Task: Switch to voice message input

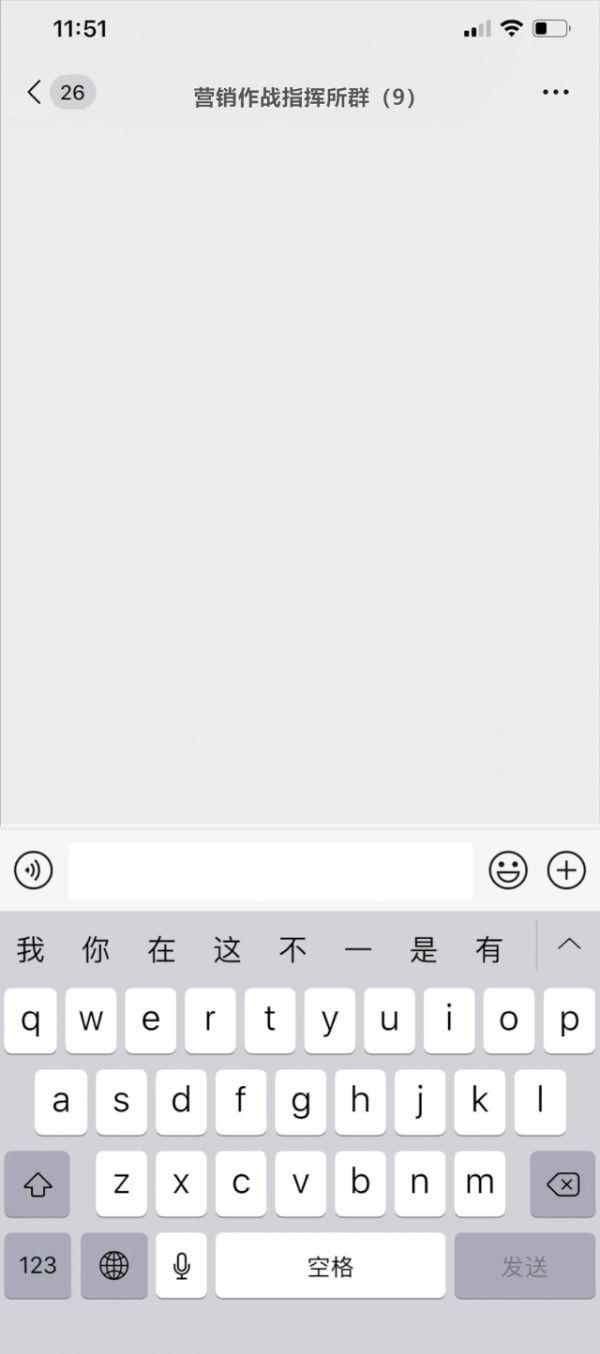Action: [x=33, y=870]
